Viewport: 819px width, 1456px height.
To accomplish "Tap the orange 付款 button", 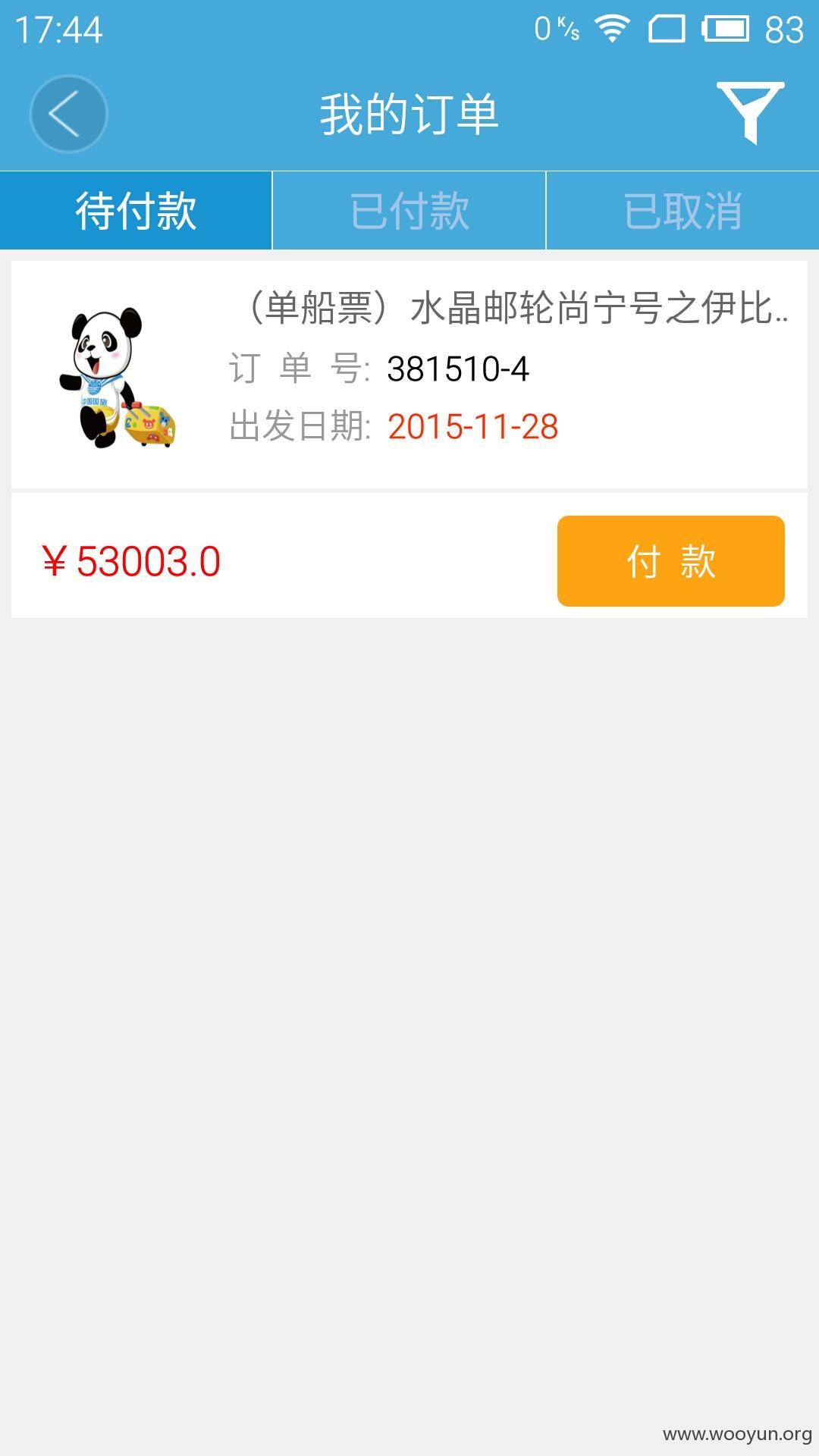I will coord(671,561).
